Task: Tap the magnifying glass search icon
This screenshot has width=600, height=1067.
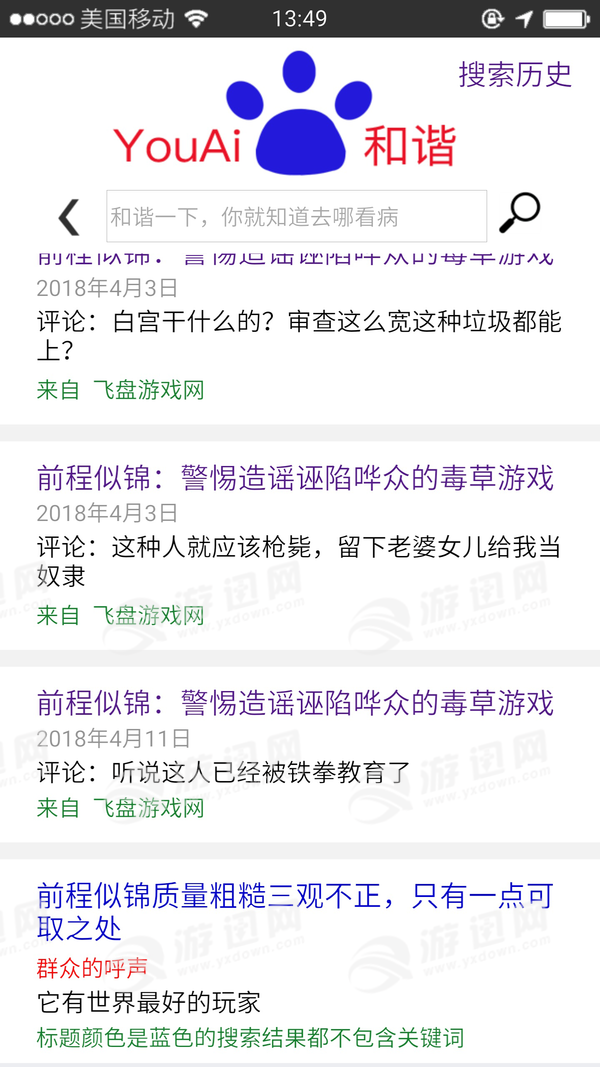Action: [519, 212]
